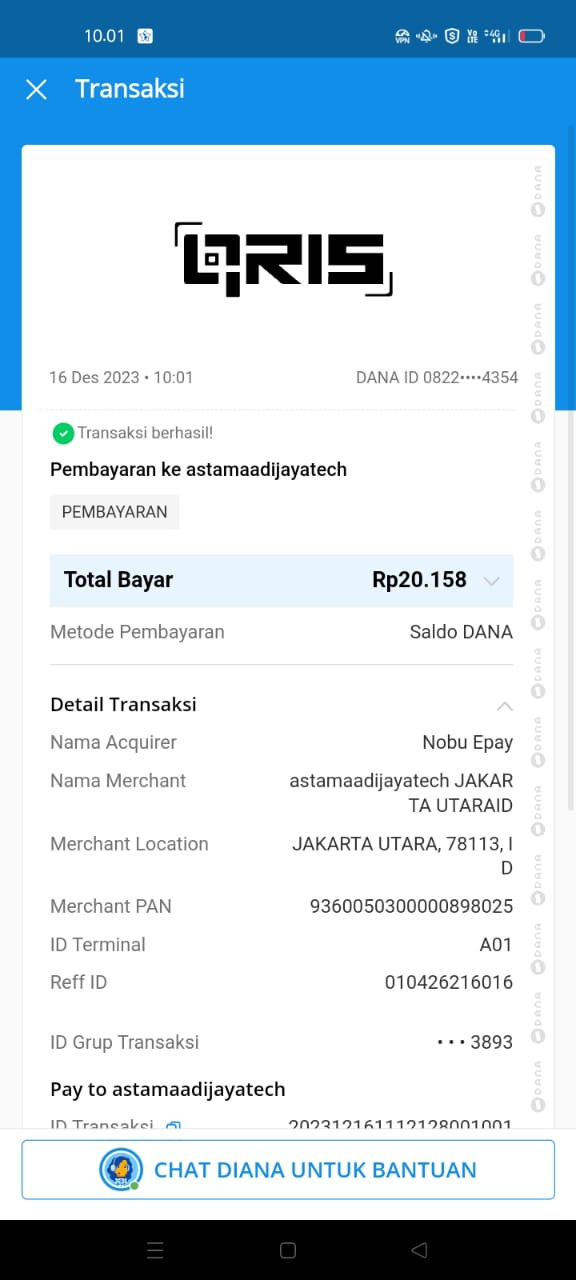Expand the Total Bayar breakdown
The width and height of the screenshot is (576, 1280).
tap(491, 581)
